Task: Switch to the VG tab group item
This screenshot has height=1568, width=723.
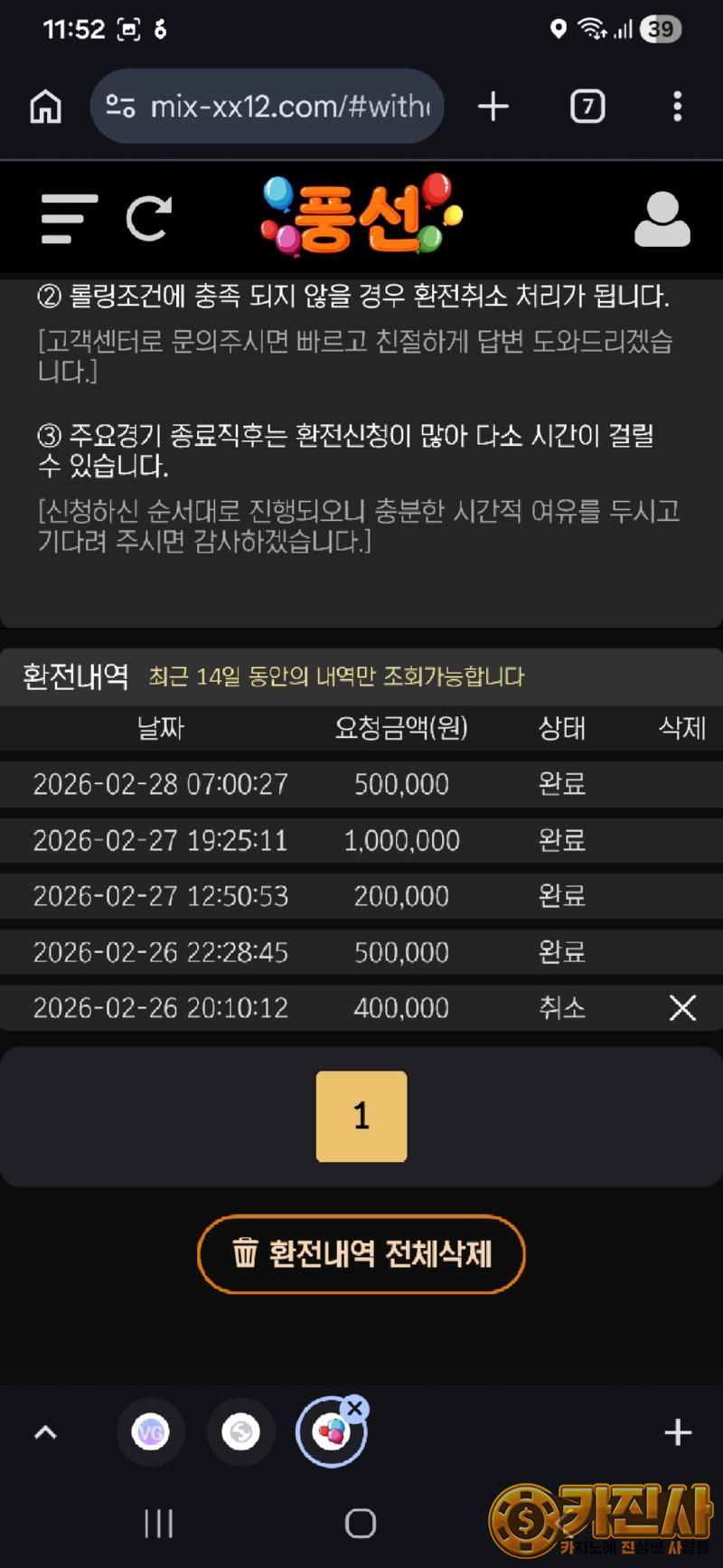Action: tap(151, 1432)
